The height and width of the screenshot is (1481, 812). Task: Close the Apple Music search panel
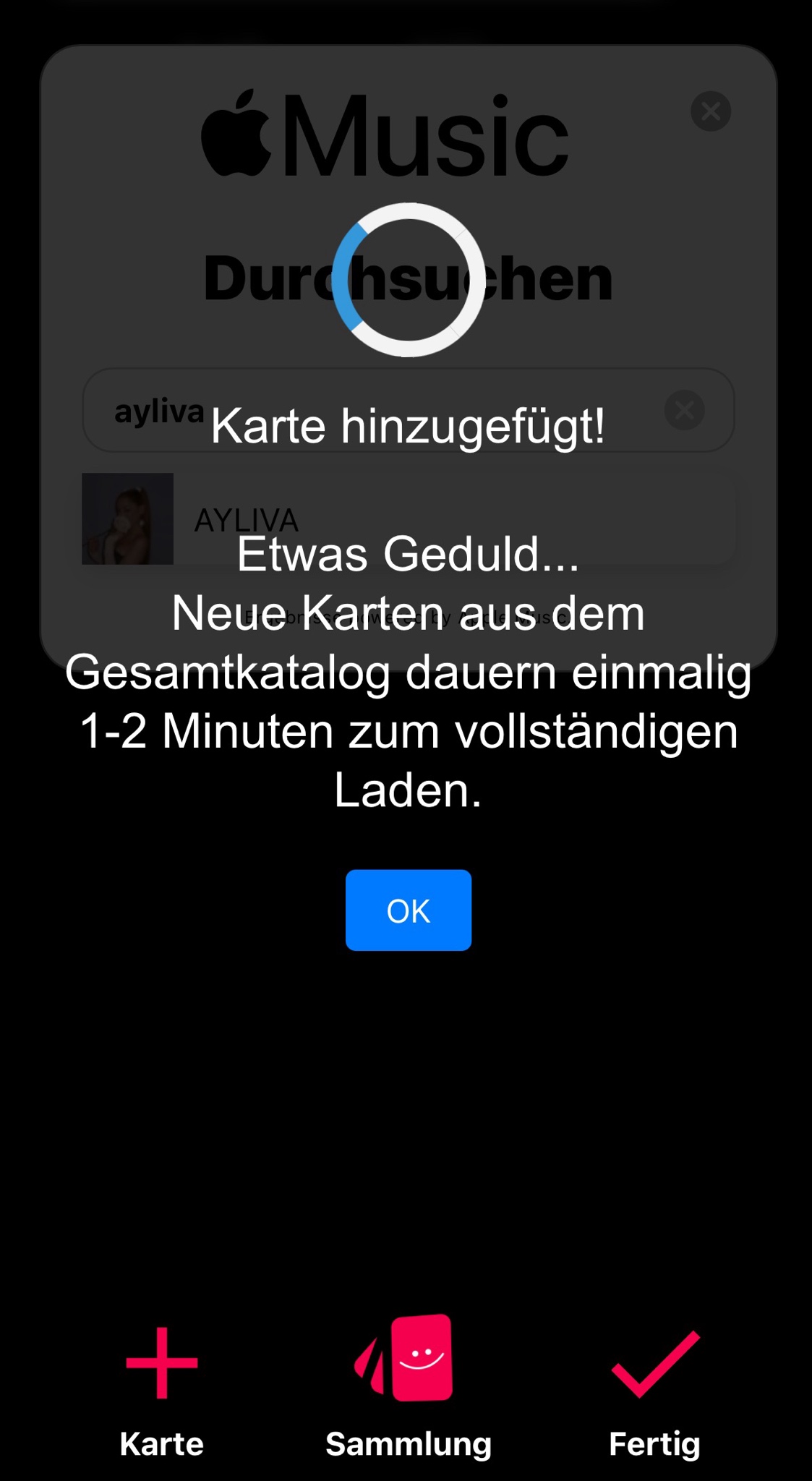[x=710, y=111]
